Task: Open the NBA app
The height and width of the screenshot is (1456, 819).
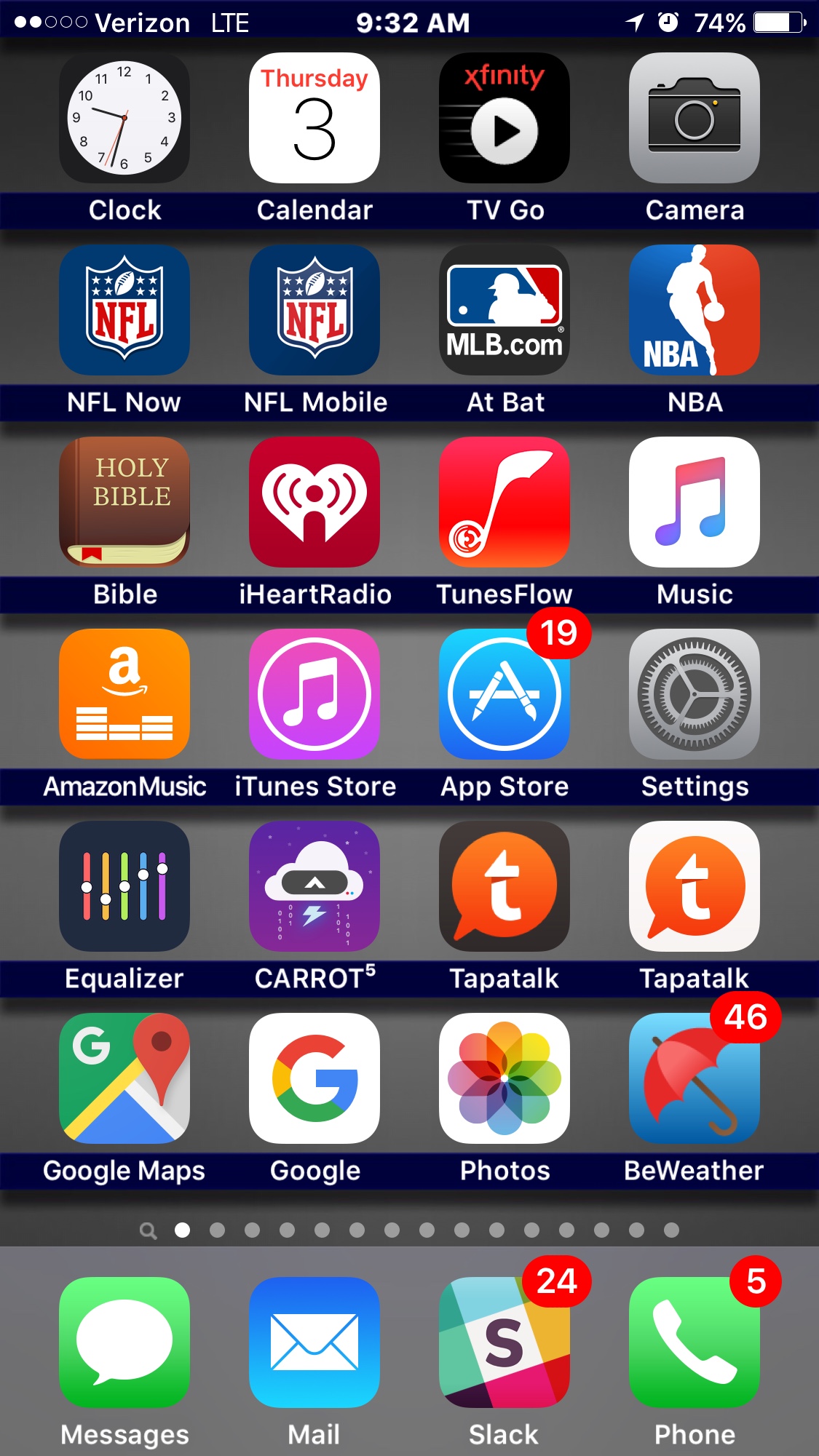Action: click(x=695, y=310)
